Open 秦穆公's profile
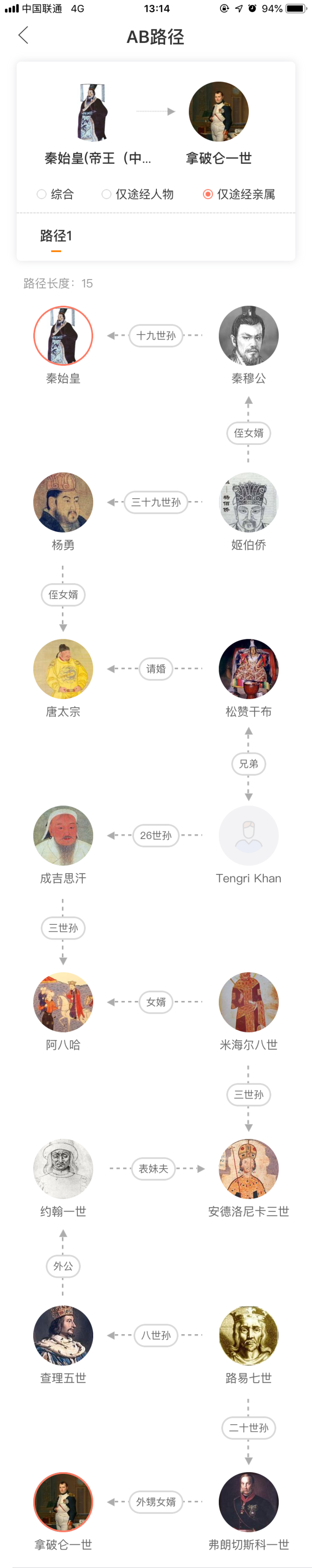The height and width of the screenshot is (1568, 312). tap(248, 336)
